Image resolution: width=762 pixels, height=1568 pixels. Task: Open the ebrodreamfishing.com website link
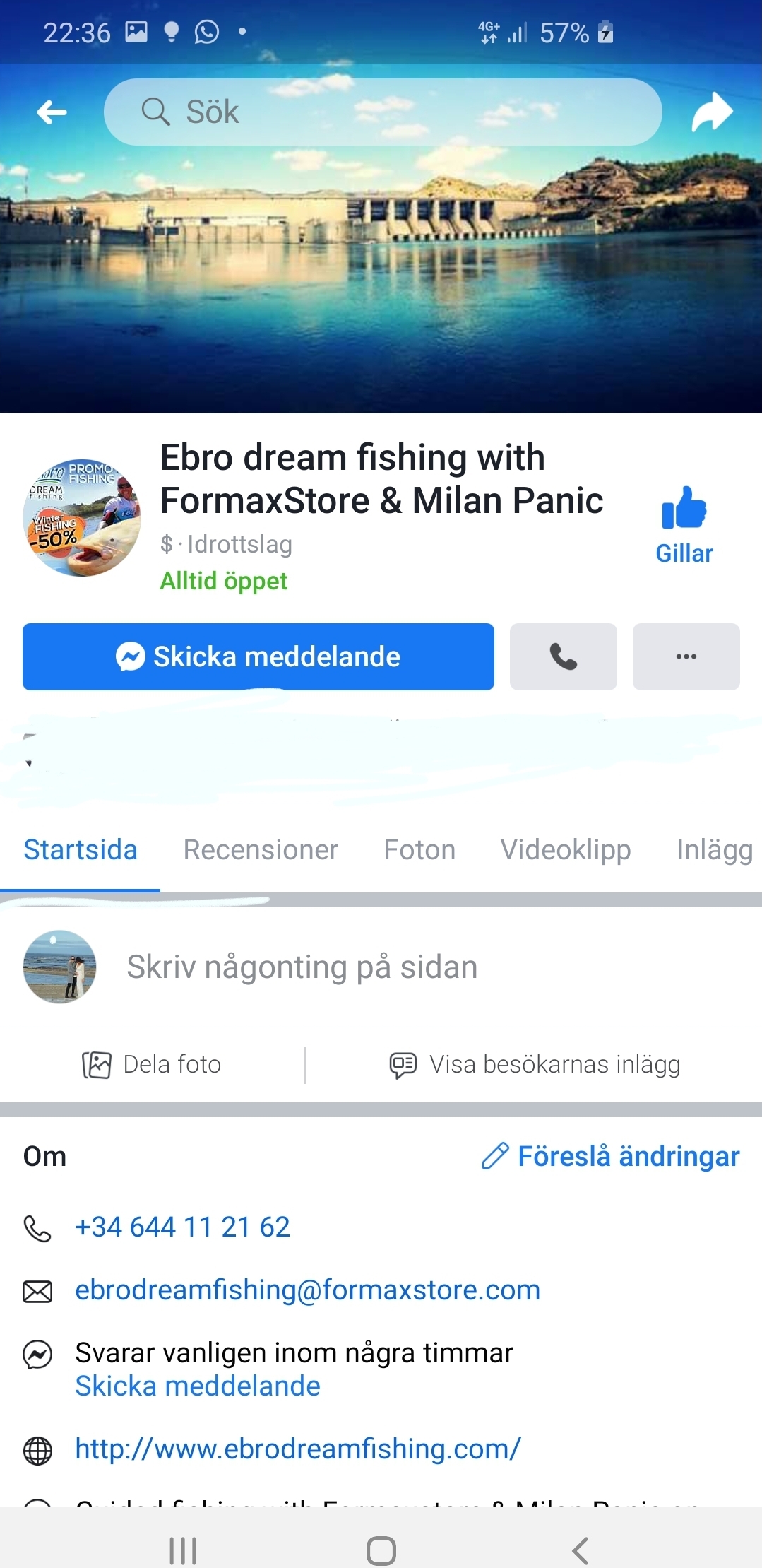pos(298,1449)
